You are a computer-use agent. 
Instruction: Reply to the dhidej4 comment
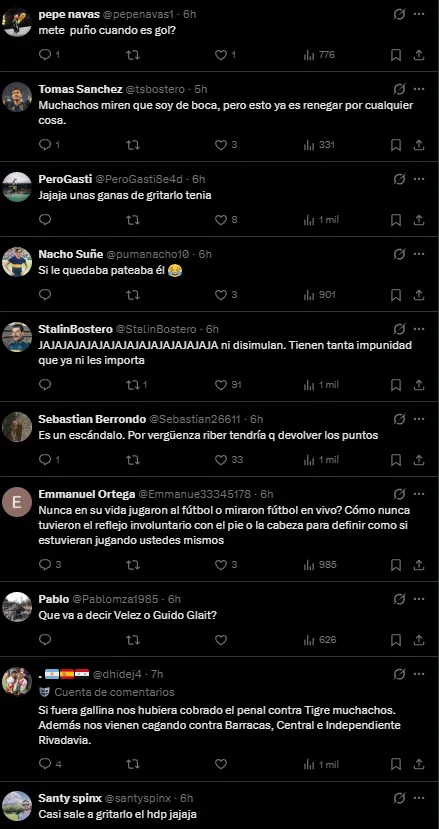(45, 764)
